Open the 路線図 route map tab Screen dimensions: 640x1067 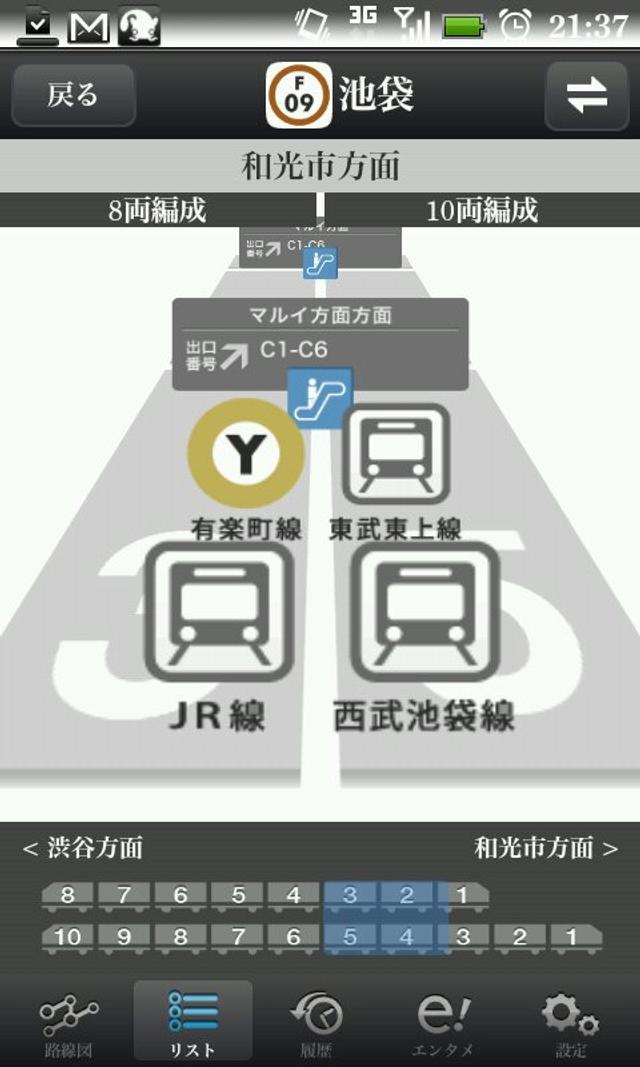click(68, 1024)
